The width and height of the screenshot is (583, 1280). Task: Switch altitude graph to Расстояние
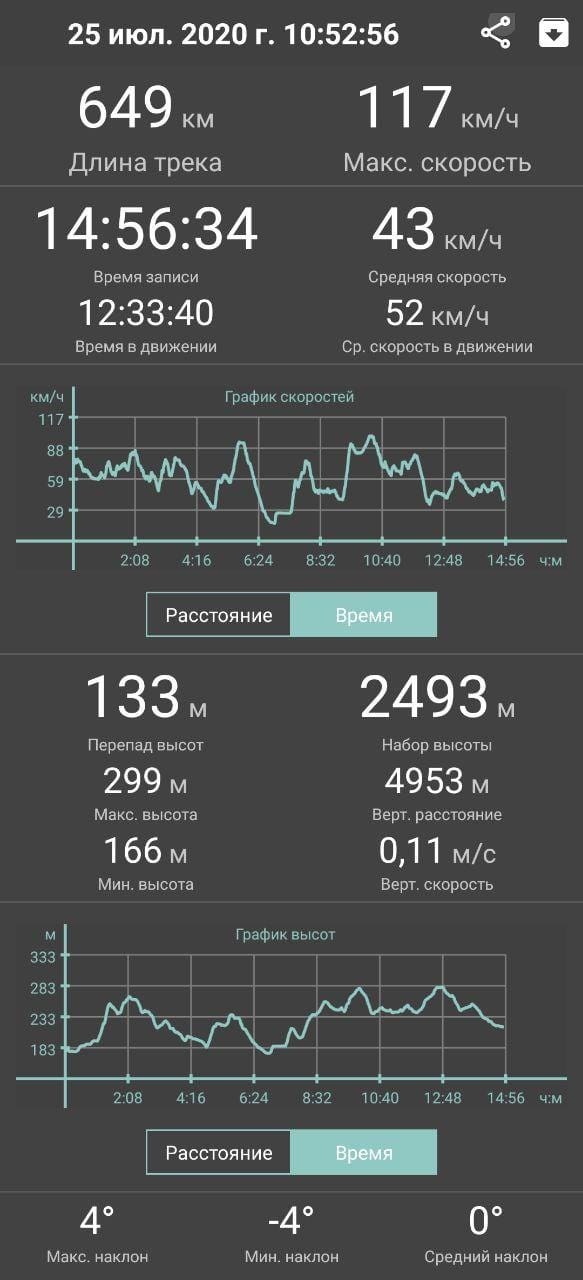click(219, 1153)
